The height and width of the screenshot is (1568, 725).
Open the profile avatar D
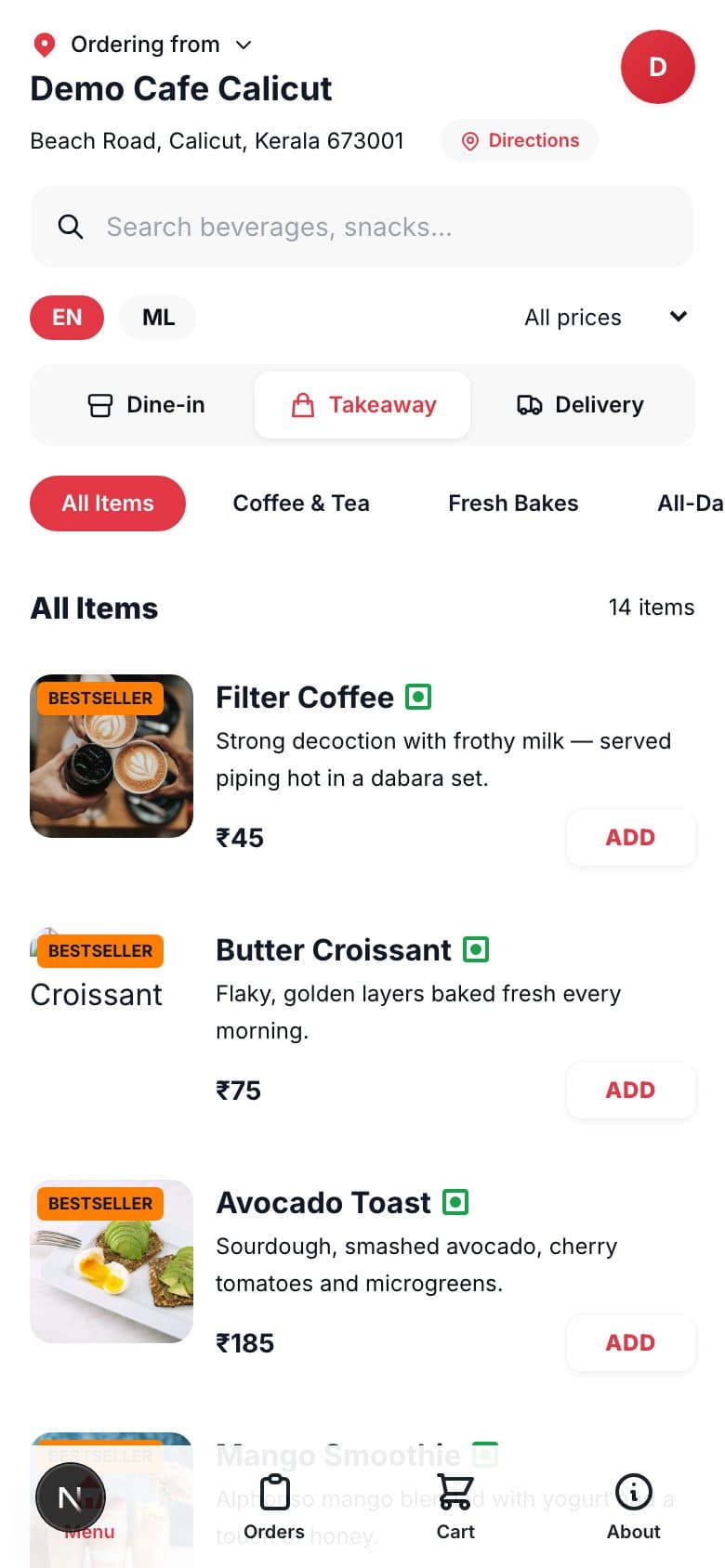[657, 67]
